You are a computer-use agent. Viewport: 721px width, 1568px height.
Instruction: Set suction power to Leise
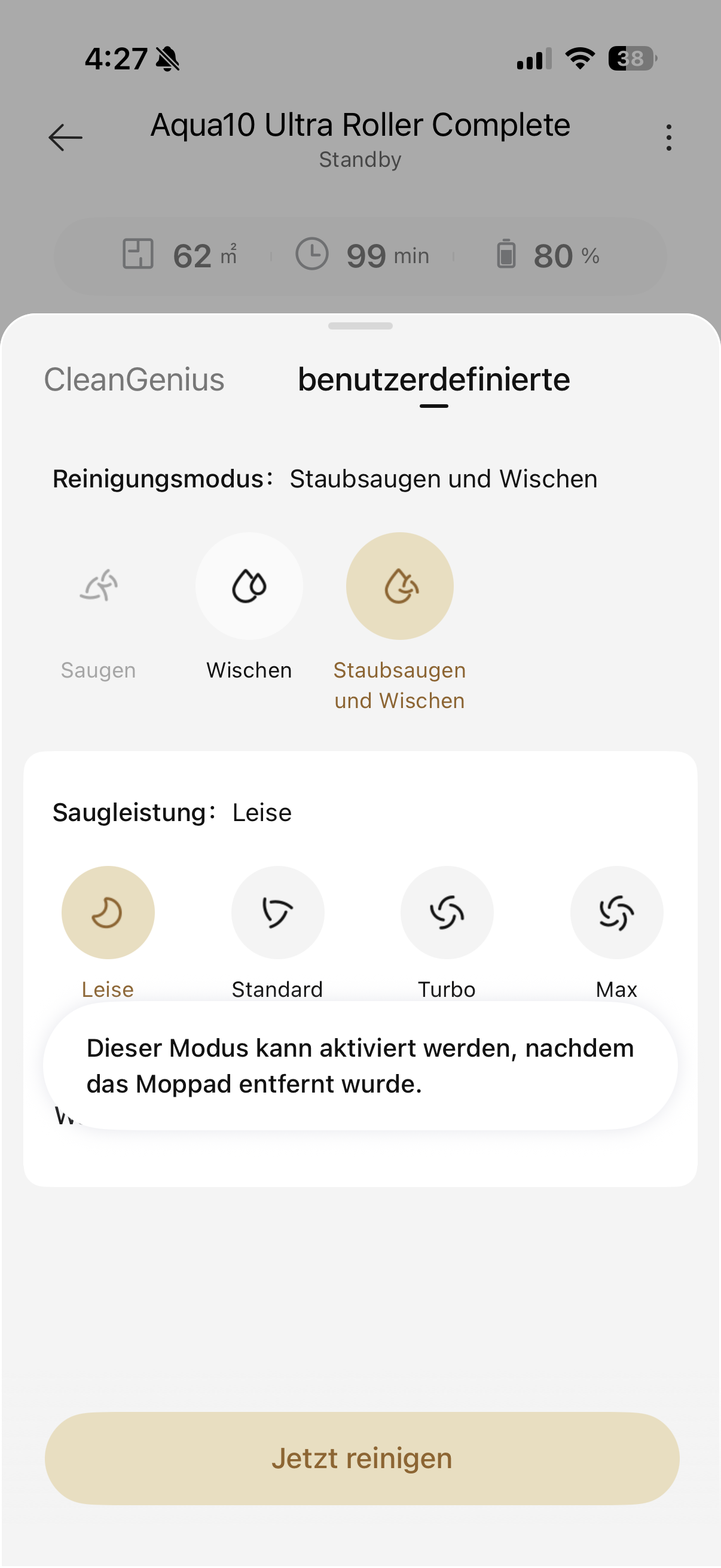(x=108, y=913)
